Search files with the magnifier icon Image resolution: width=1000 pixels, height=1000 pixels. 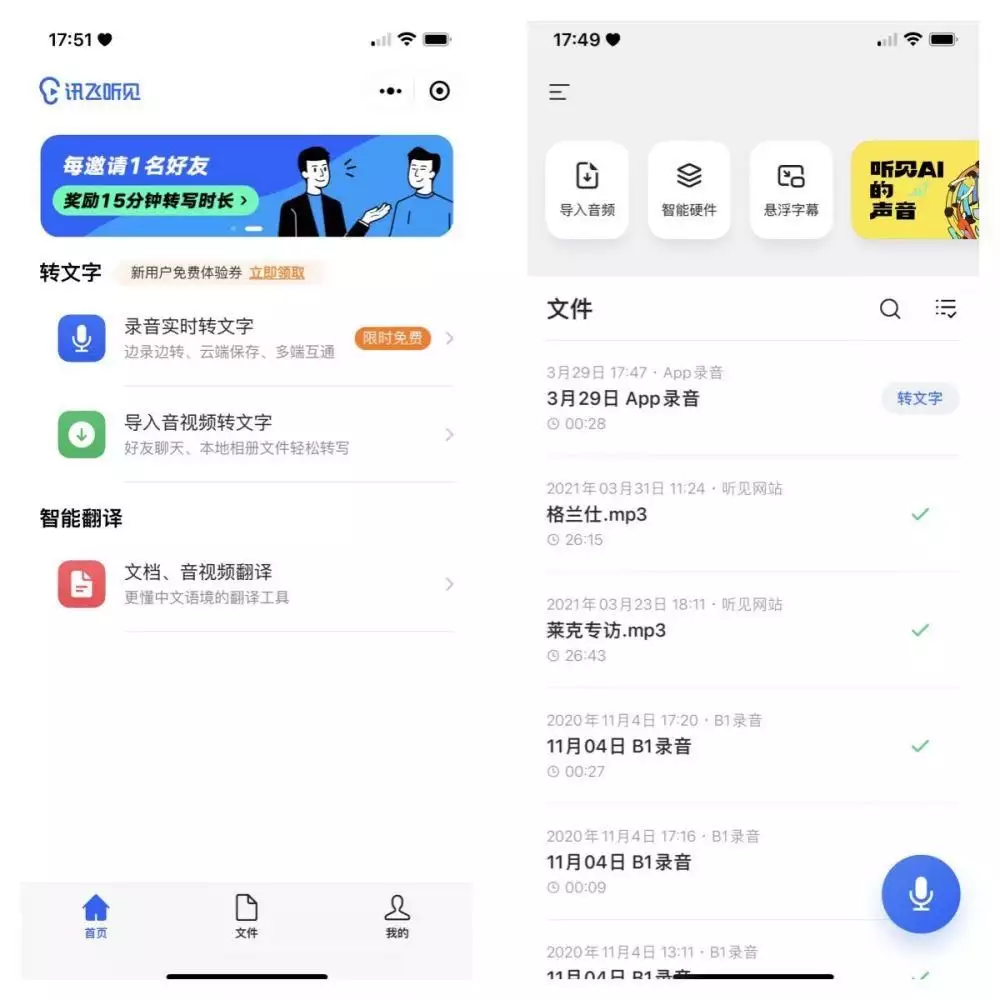(x=890, y=309)
